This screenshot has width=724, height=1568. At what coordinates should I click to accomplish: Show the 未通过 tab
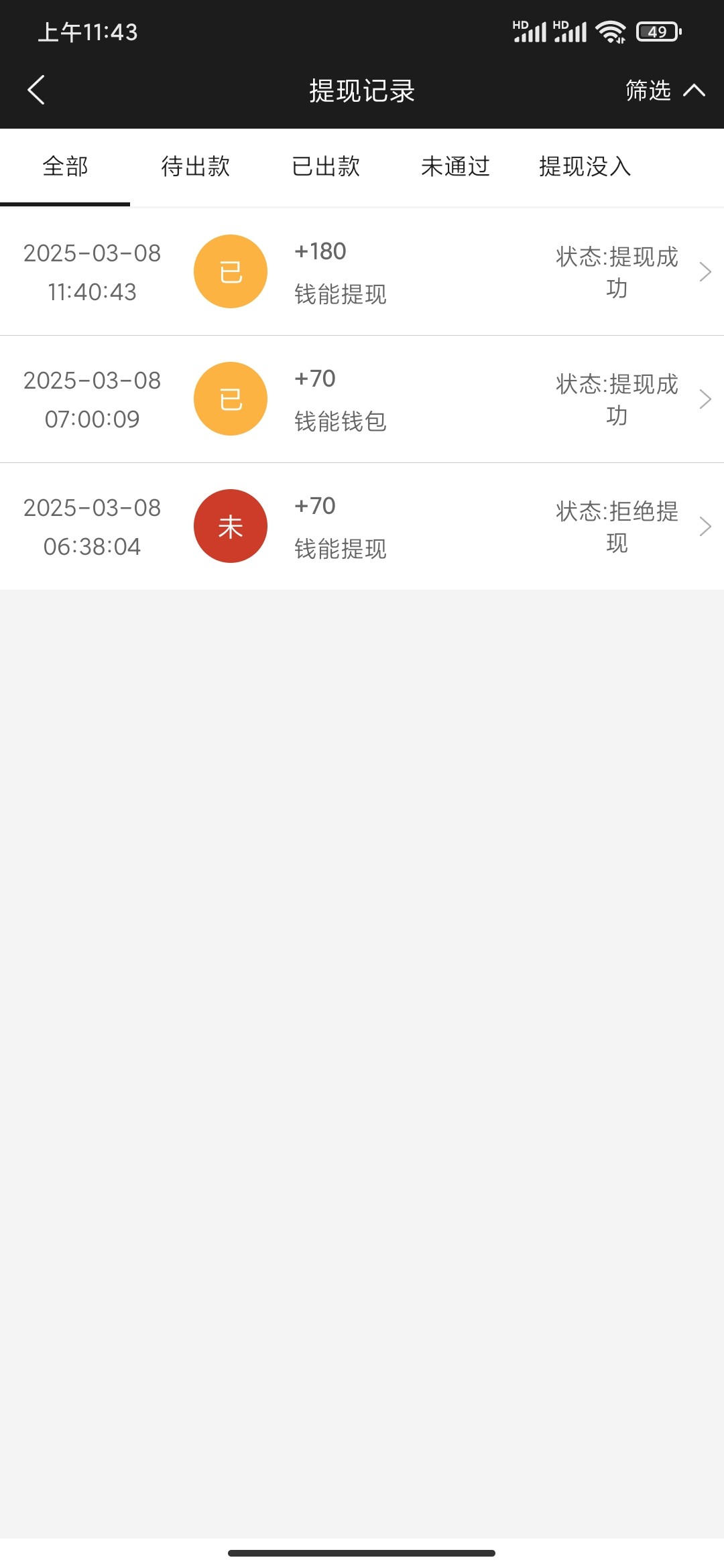tap(455, 166)
